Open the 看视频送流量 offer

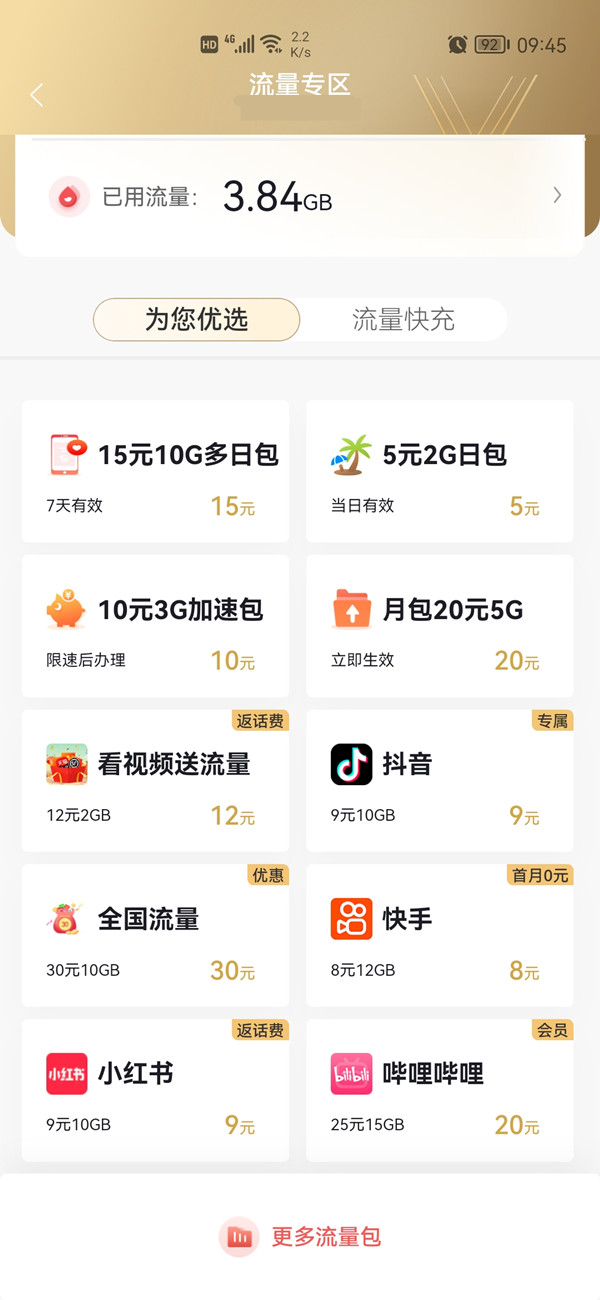pyautogui.click(x=155, y=781)
